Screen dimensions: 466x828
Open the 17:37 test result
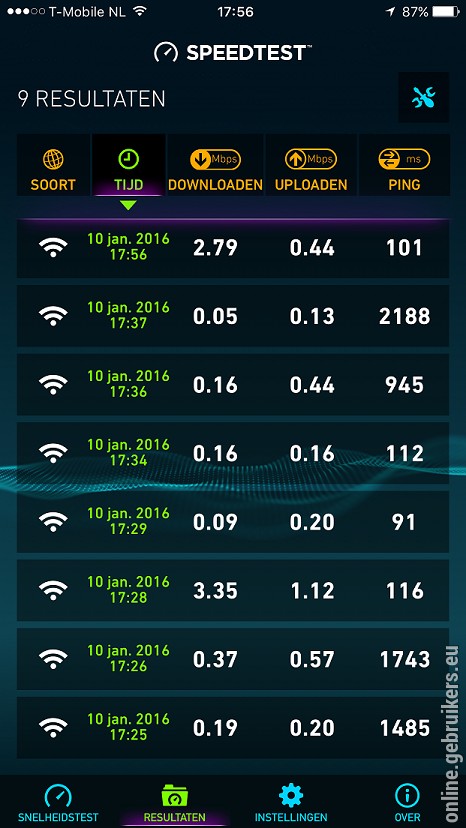point(233,316)
